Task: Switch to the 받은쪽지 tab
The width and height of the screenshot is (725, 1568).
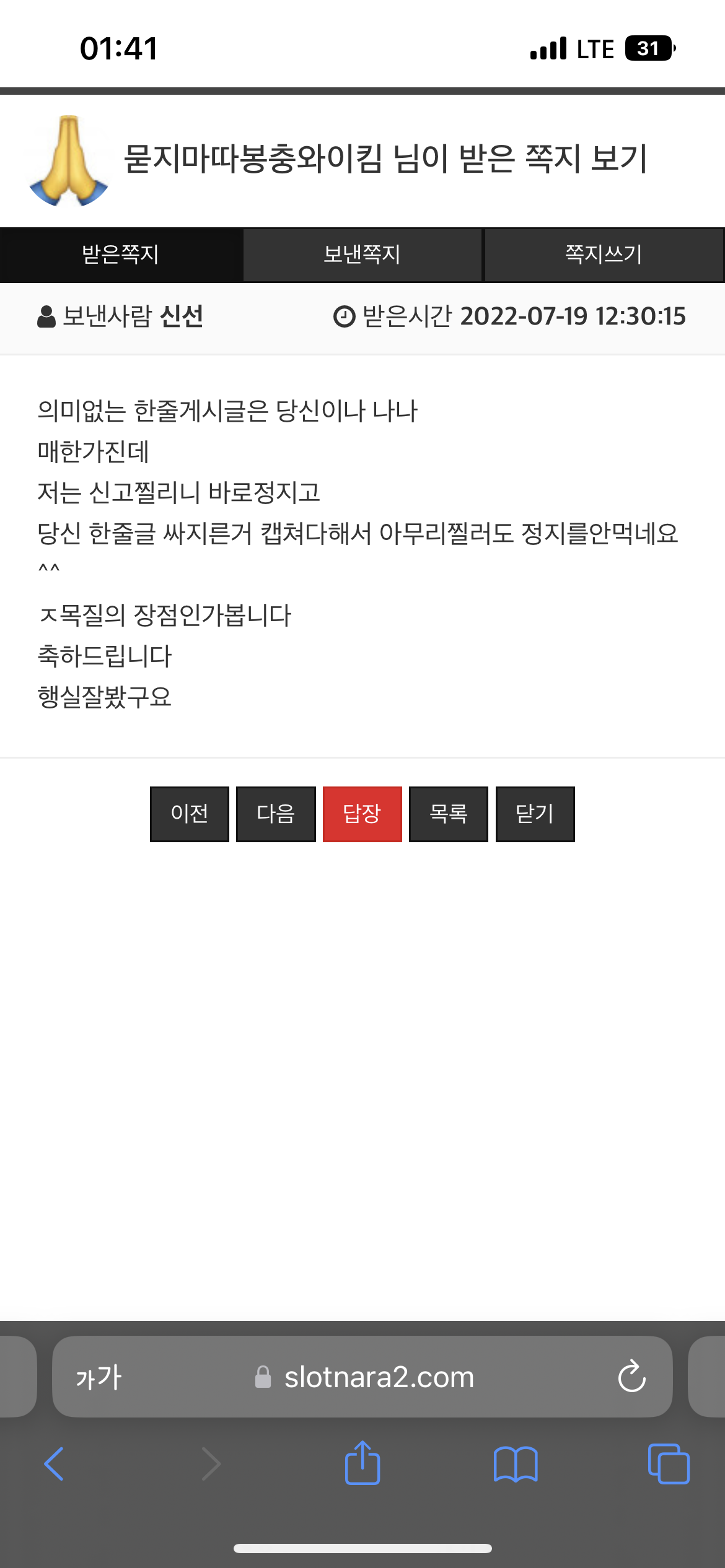Action: [x=121, y=255]
